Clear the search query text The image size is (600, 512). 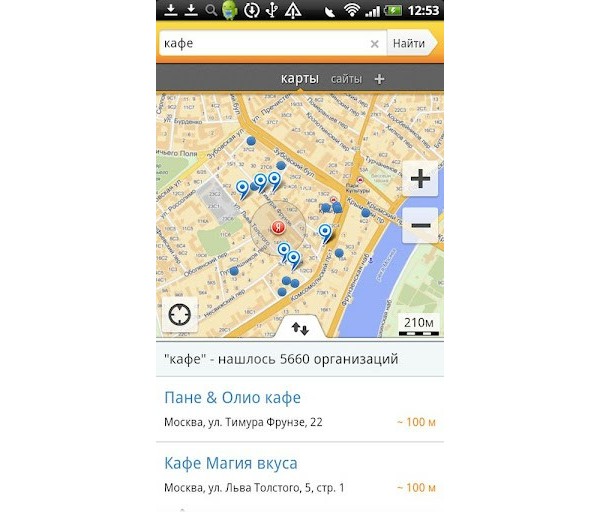point(375,44)
